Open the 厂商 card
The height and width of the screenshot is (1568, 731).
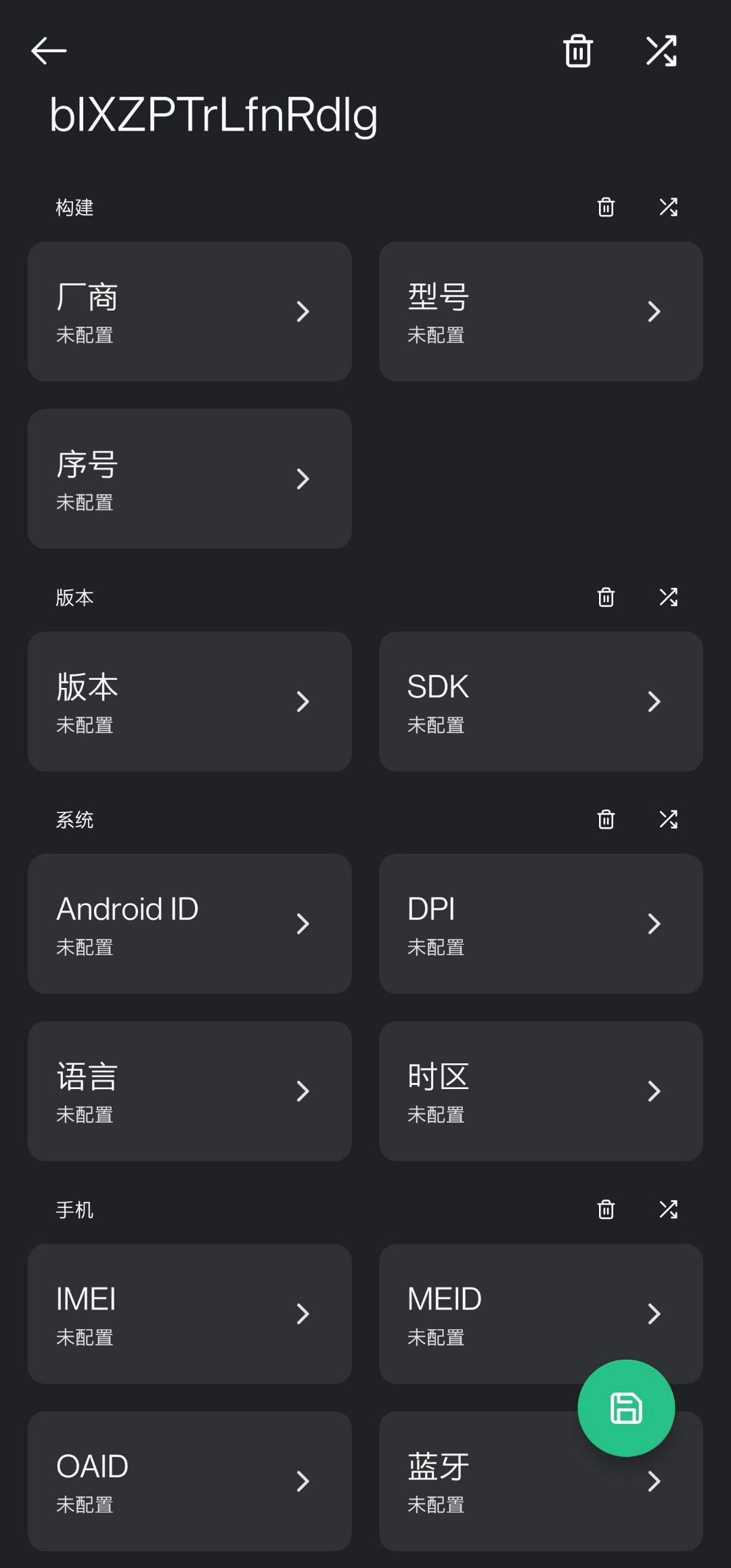pyautogui.click(x=190, y=312)
